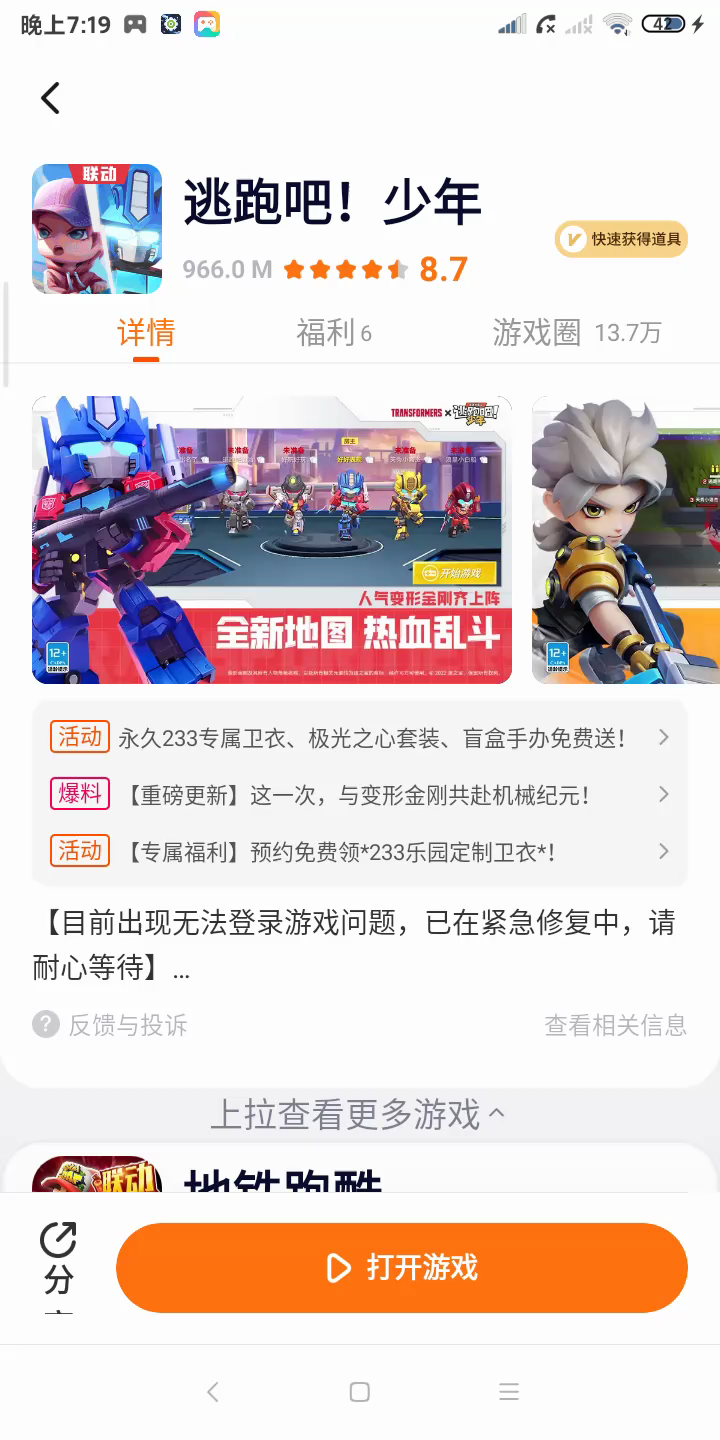Viewport: 720px width, 1440px height.
Task: View the 全新地图 热血乱斗 screenshot
Action: point(272,540)
